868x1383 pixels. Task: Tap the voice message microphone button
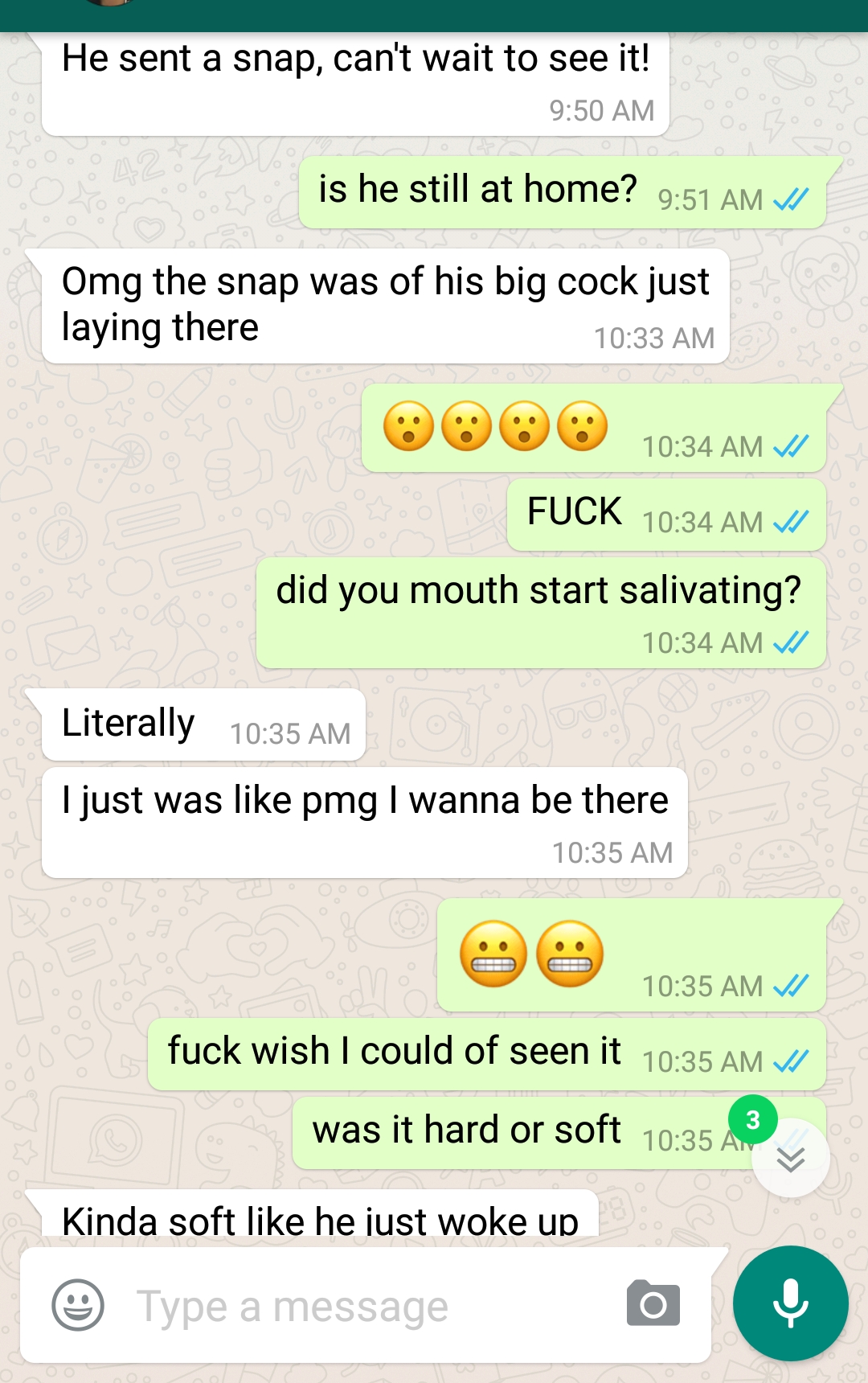tap(790, 1303)
